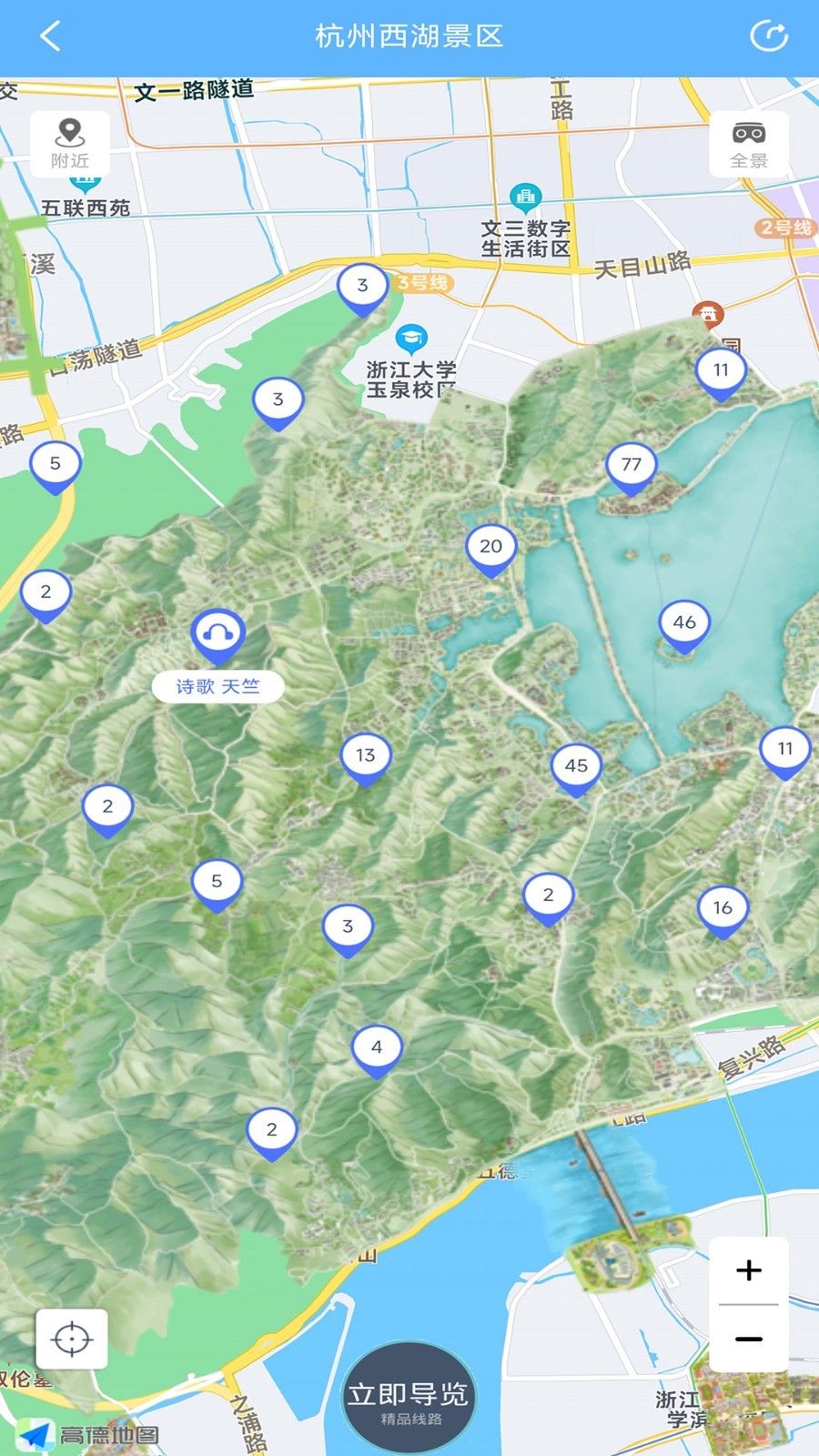
Task: Open the marker numbered 13 in the hills
Action: [x=366, y=754]
